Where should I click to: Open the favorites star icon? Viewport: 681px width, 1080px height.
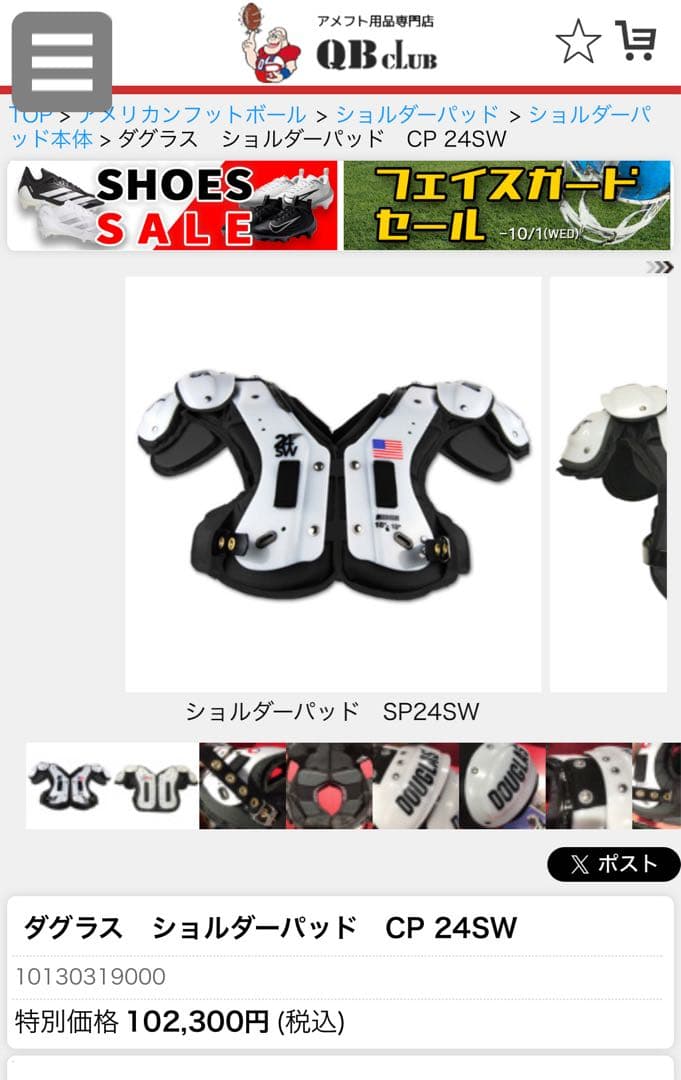tap(578, 43)
